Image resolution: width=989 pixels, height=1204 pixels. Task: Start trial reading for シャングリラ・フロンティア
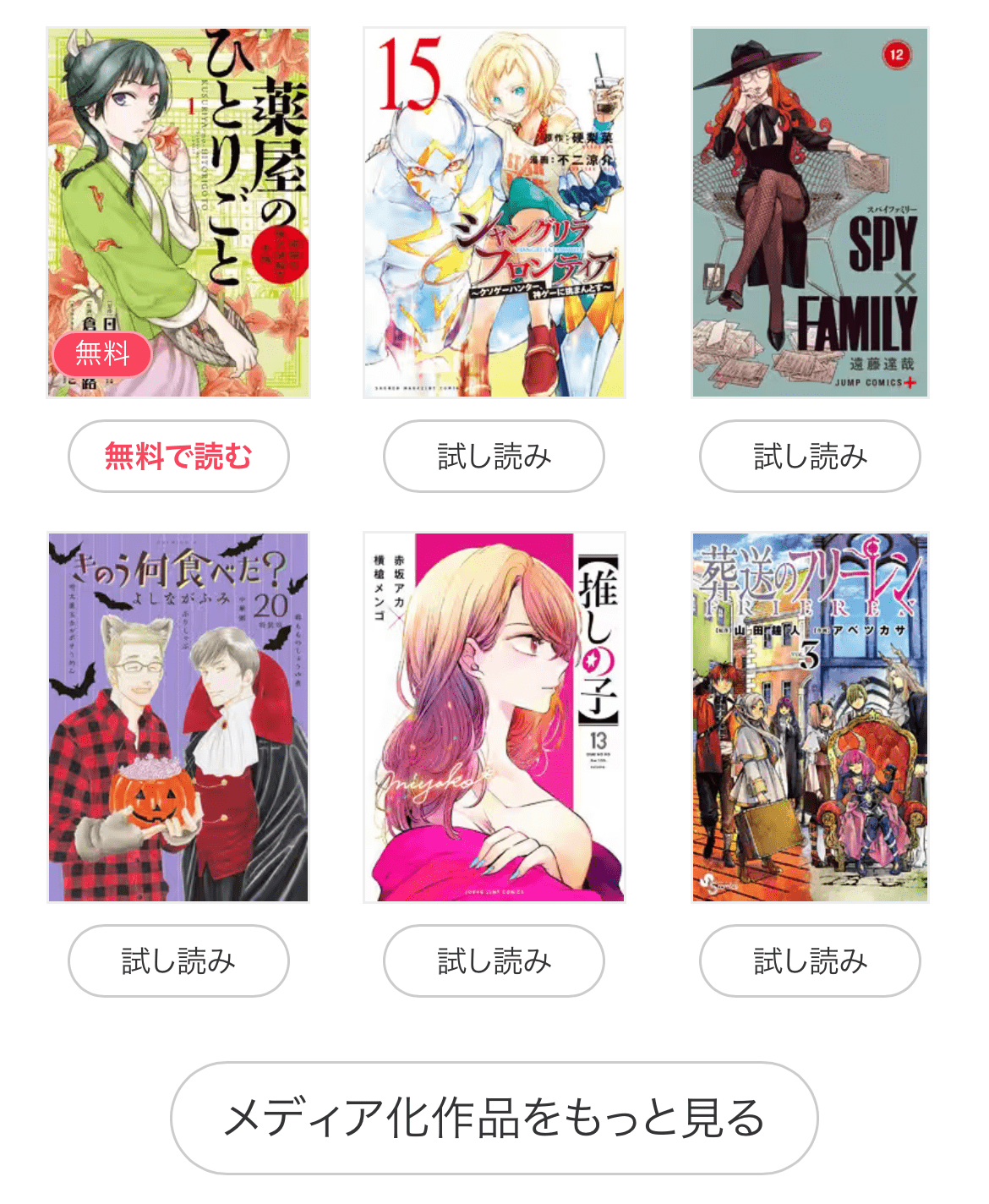coord(493,455)
